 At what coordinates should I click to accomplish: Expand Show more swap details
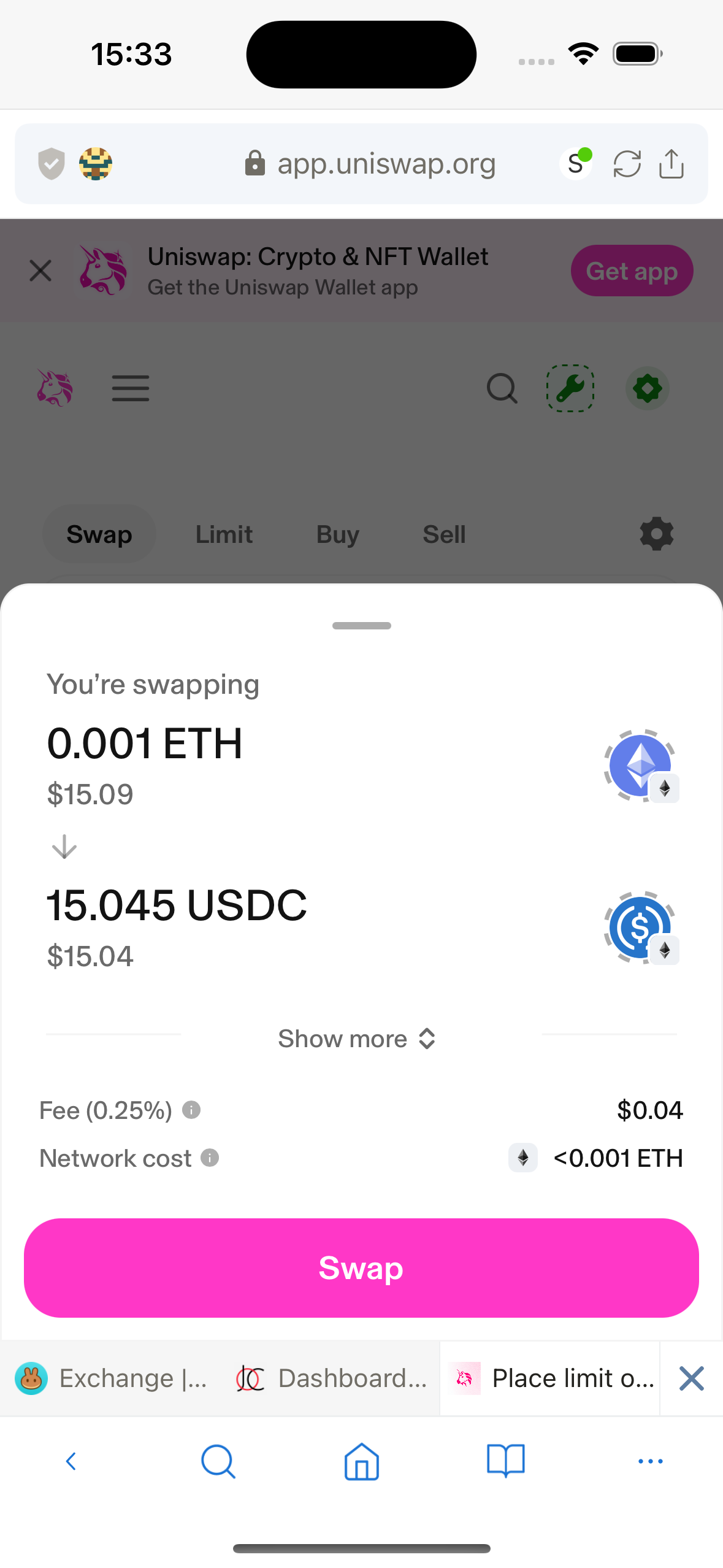coord(357,1039)
